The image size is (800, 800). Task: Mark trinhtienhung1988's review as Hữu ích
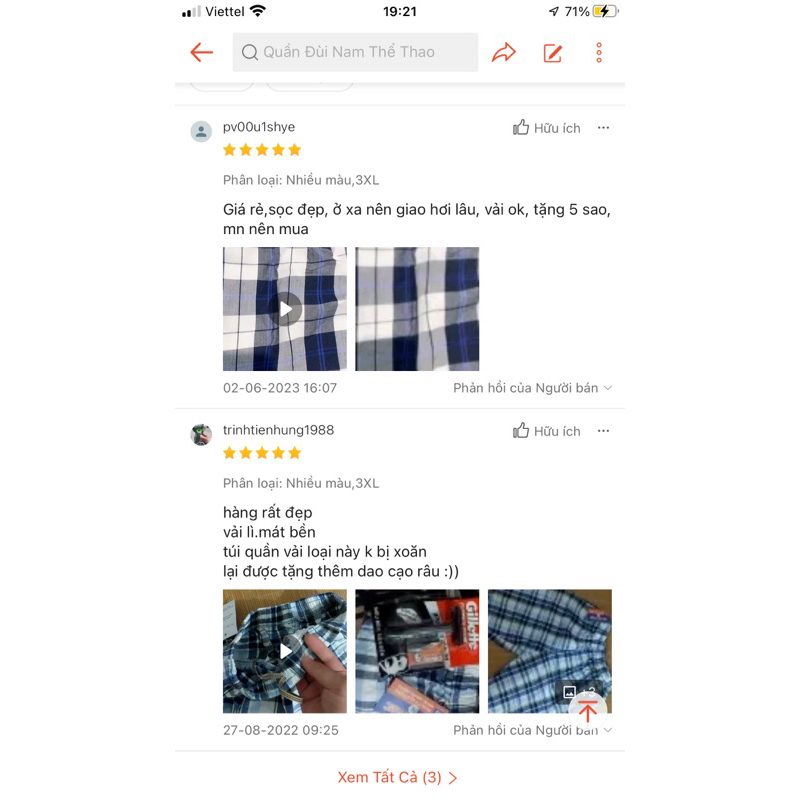click(x=546, y=431)
